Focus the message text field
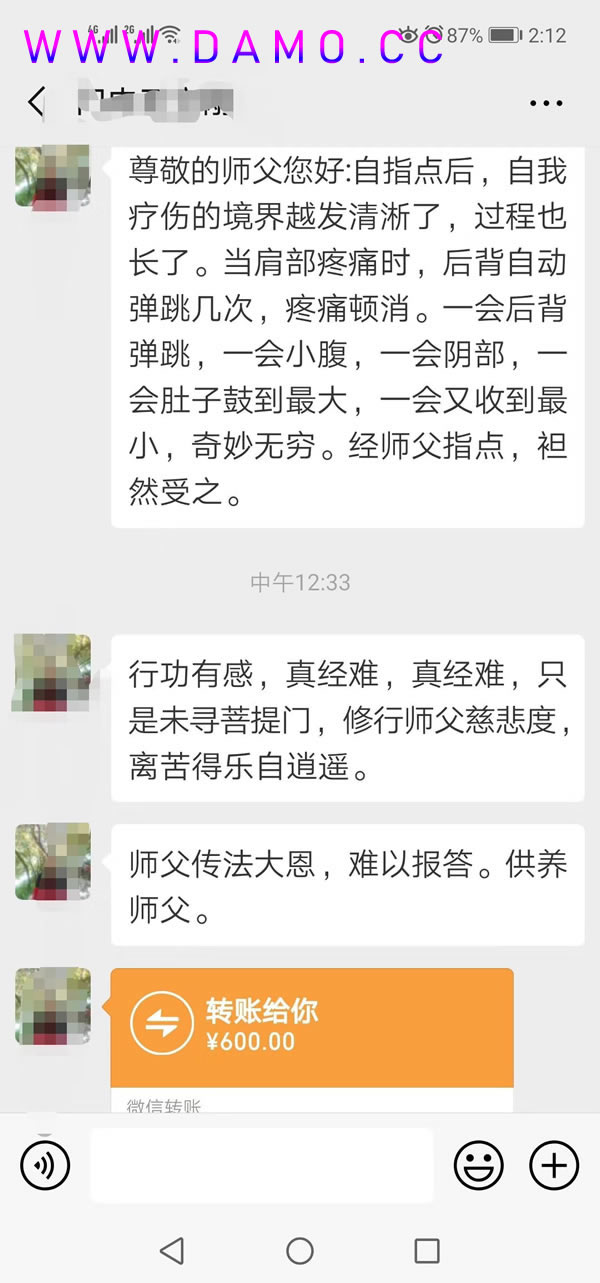Screen dimensions: 600x1283 (262, 1165)
